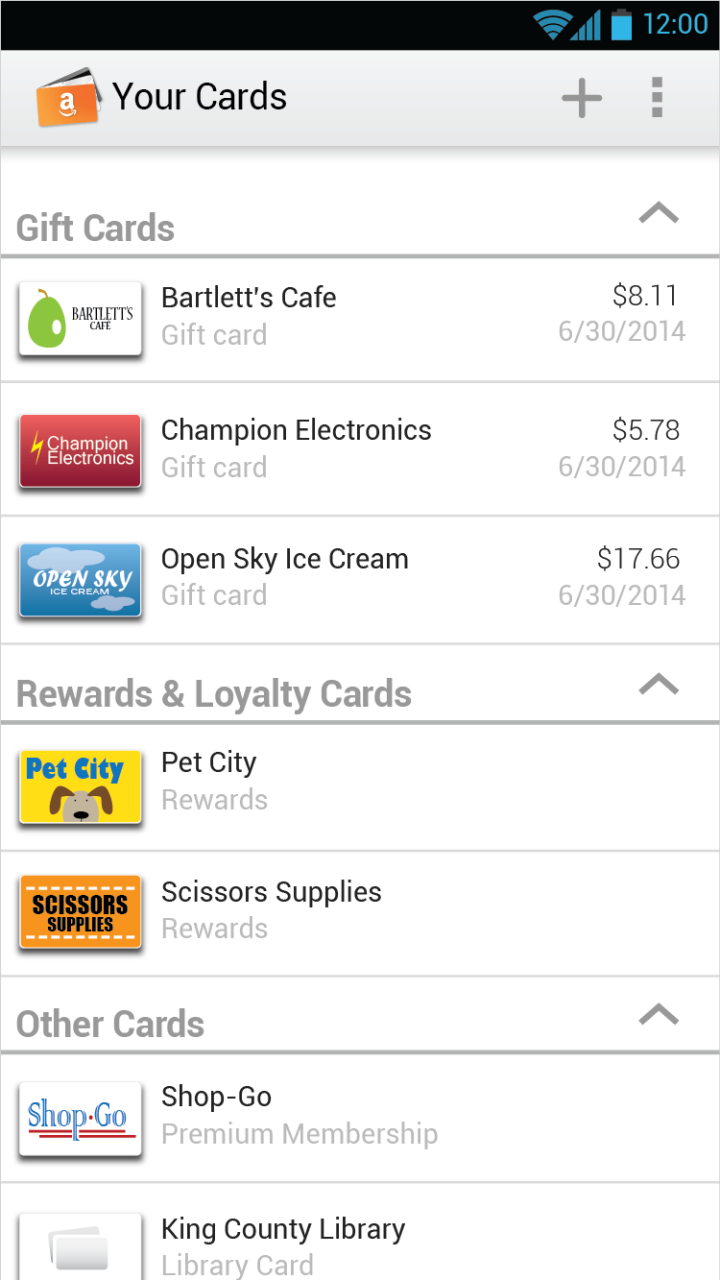This screenshot has height=1280, width=720.
Task: Collapse the Other Cards section
Action: tap(658, 1015)
